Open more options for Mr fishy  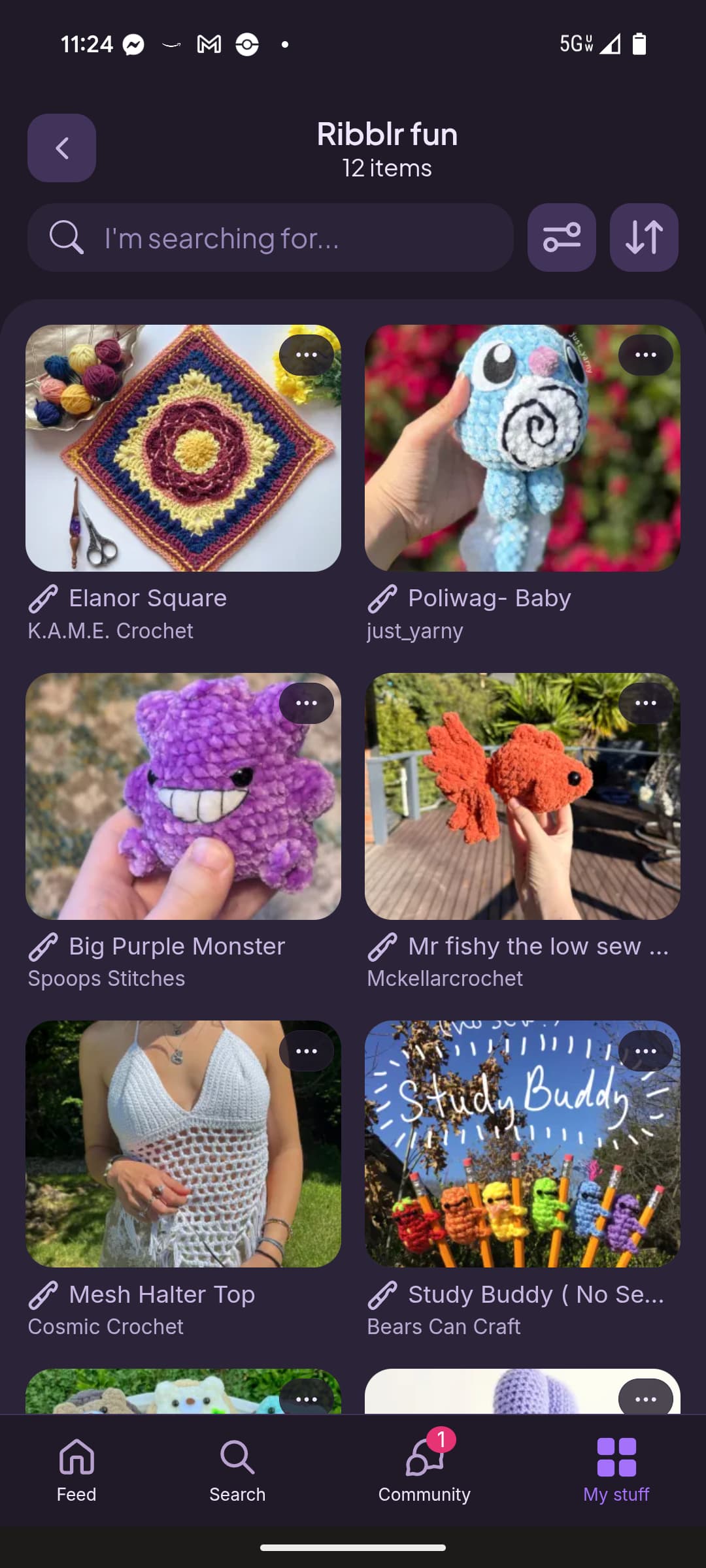(645, 703)
